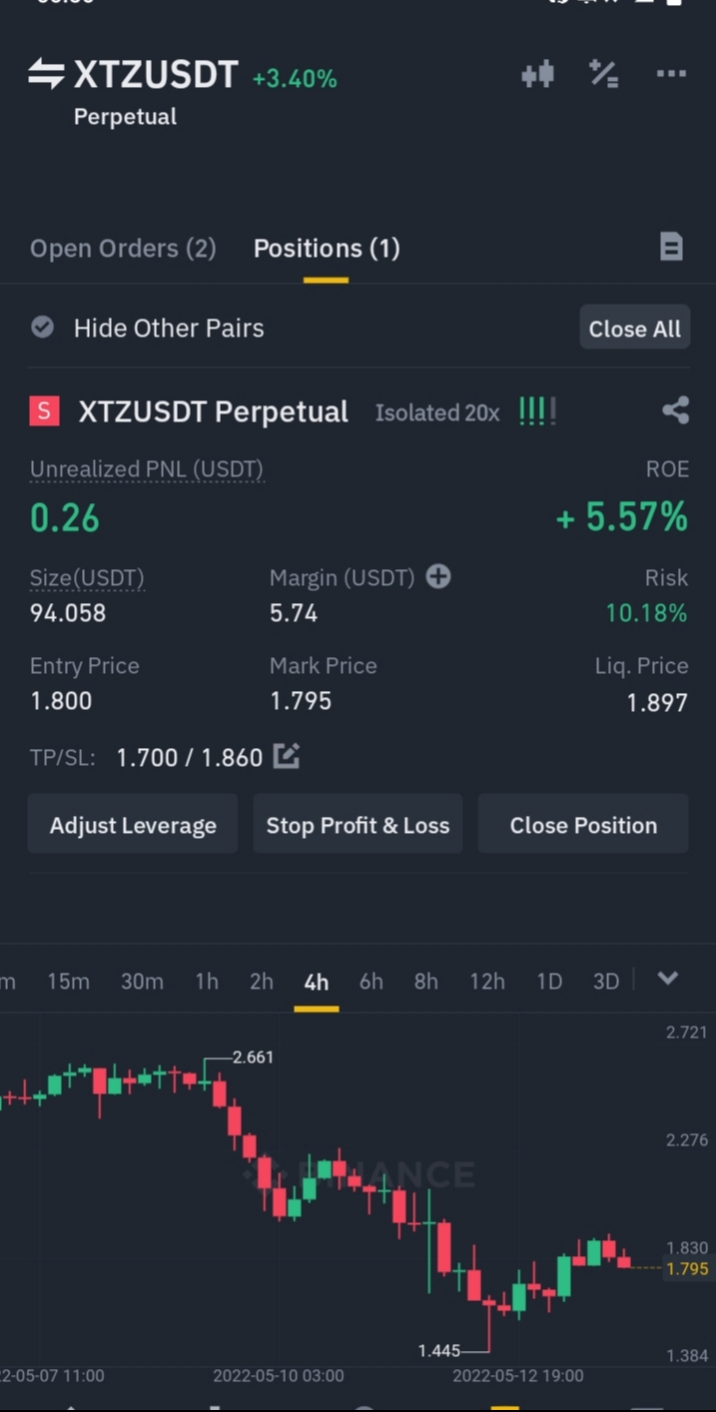716x1412 pixels.
Task: Toggle Hide Other Pairs checkbox
Action: [x=43, y=328]
